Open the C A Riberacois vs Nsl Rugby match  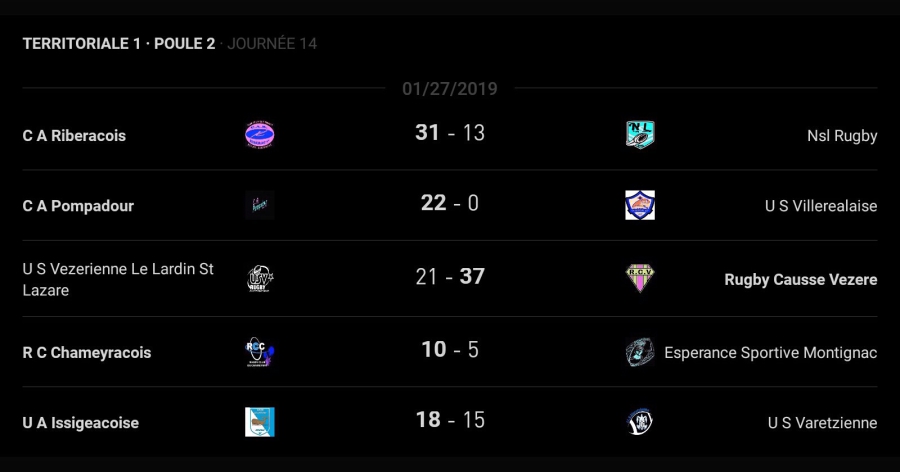pyautogui.click(x=449, y=134)
